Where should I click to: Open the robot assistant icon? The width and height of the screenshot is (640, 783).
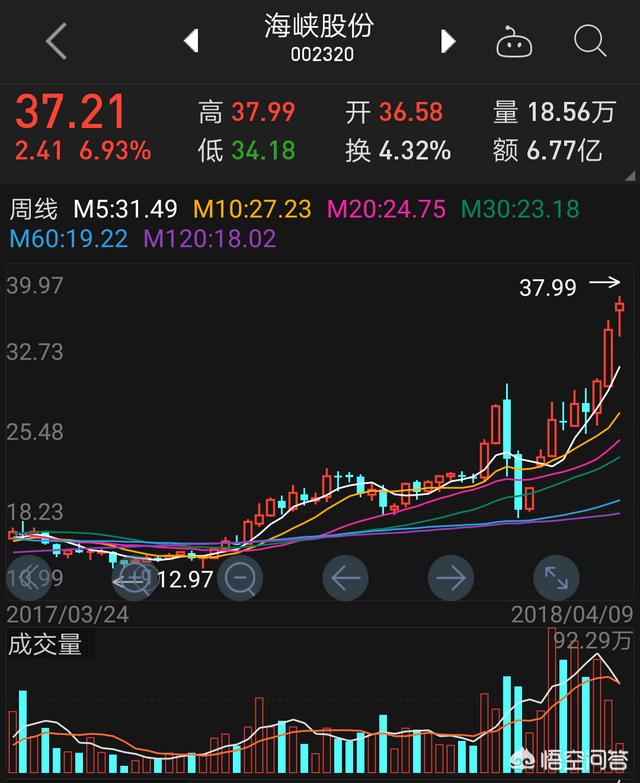514,41
